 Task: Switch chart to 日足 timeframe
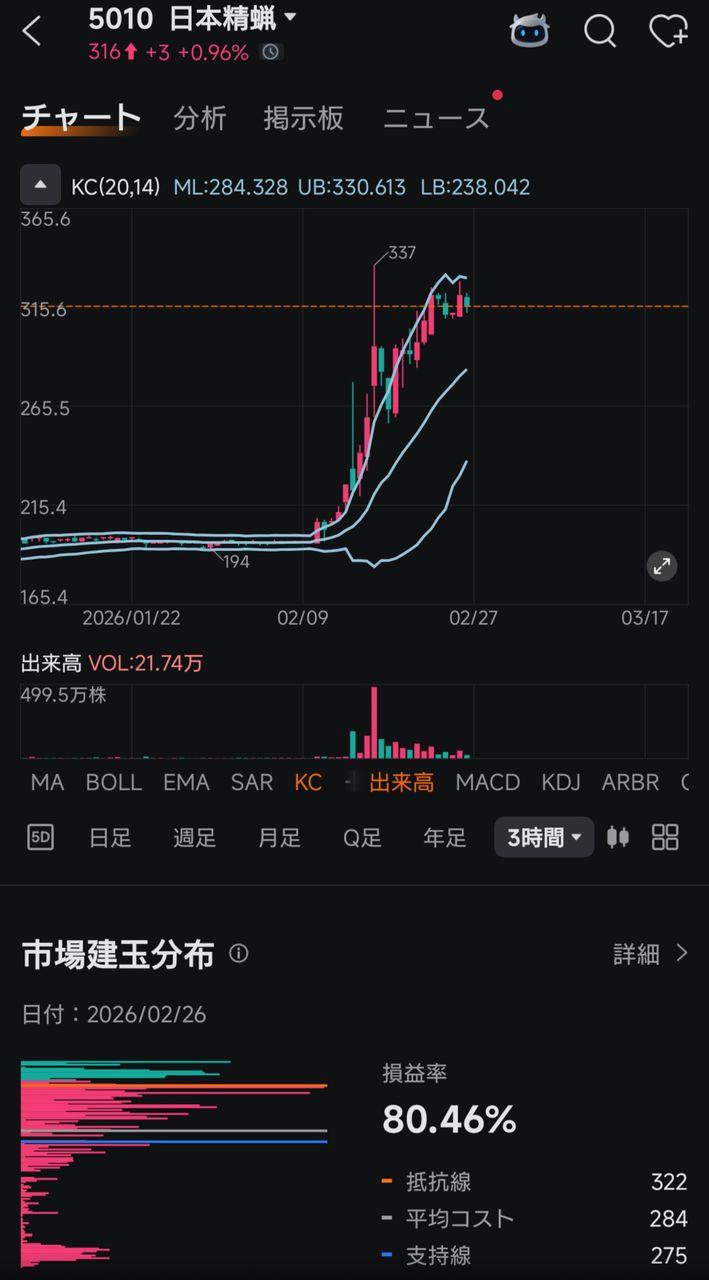point(110,838)
